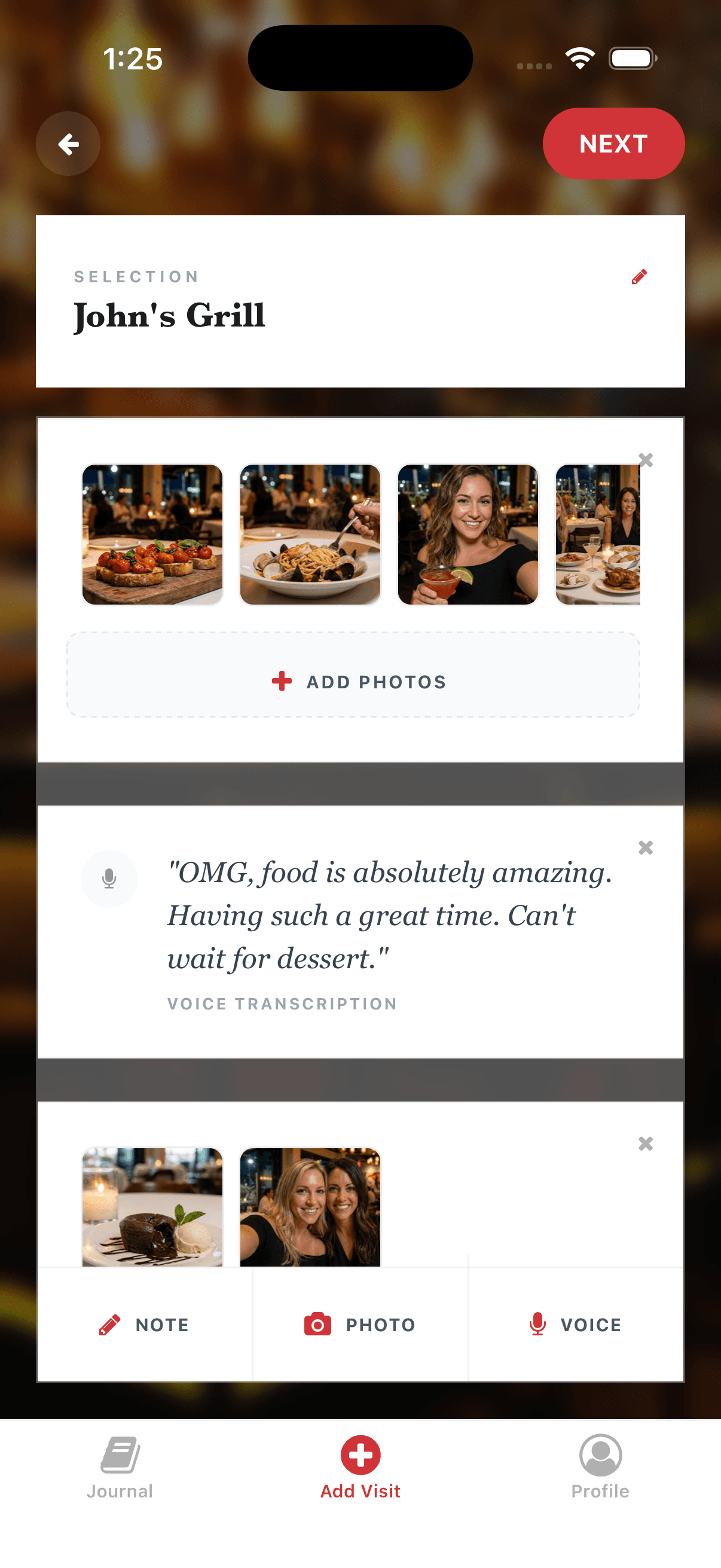Select the Add Visit tab
Image resolution: width=721 pixels, height=1568 pixels.
pos(360,1467)
